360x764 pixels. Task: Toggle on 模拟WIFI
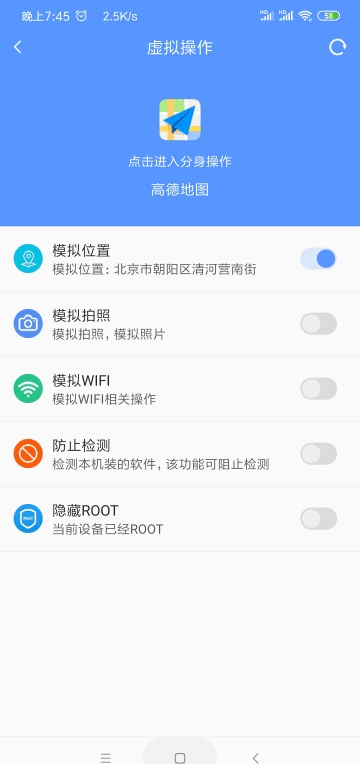[x=318, y=389]
